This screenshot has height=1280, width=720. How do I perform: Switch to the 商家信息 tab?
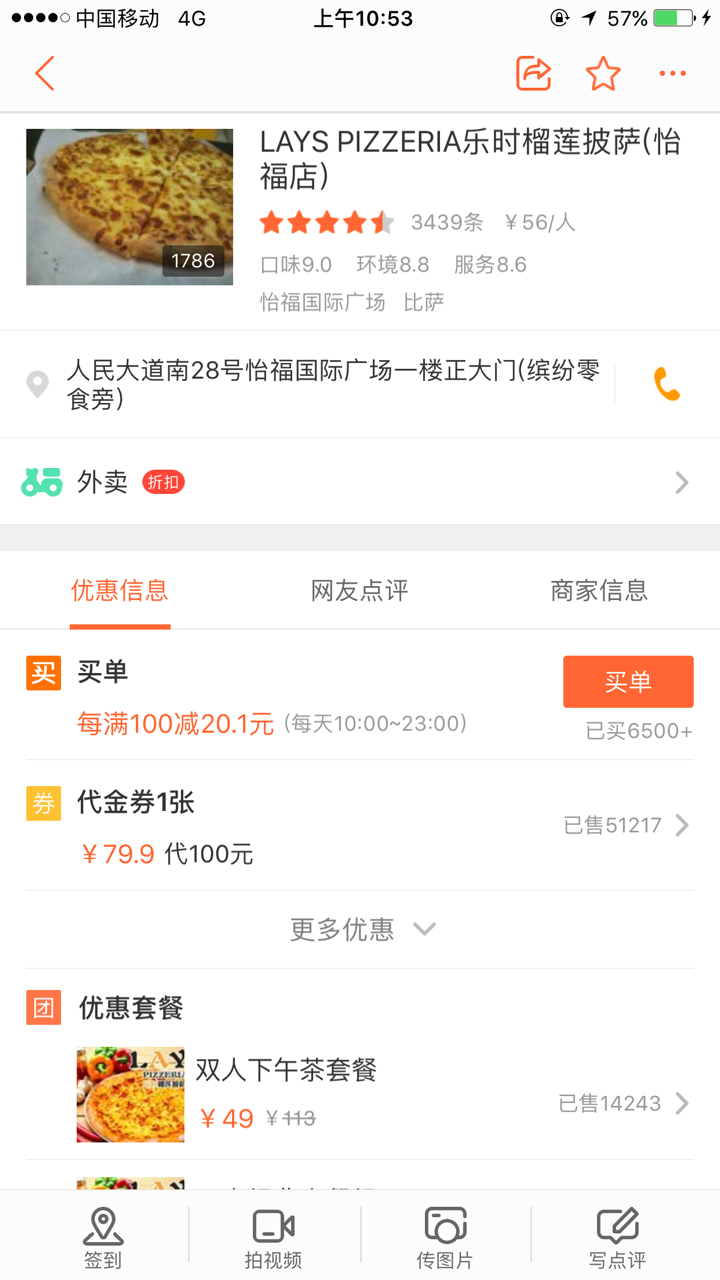coord(599,591)
